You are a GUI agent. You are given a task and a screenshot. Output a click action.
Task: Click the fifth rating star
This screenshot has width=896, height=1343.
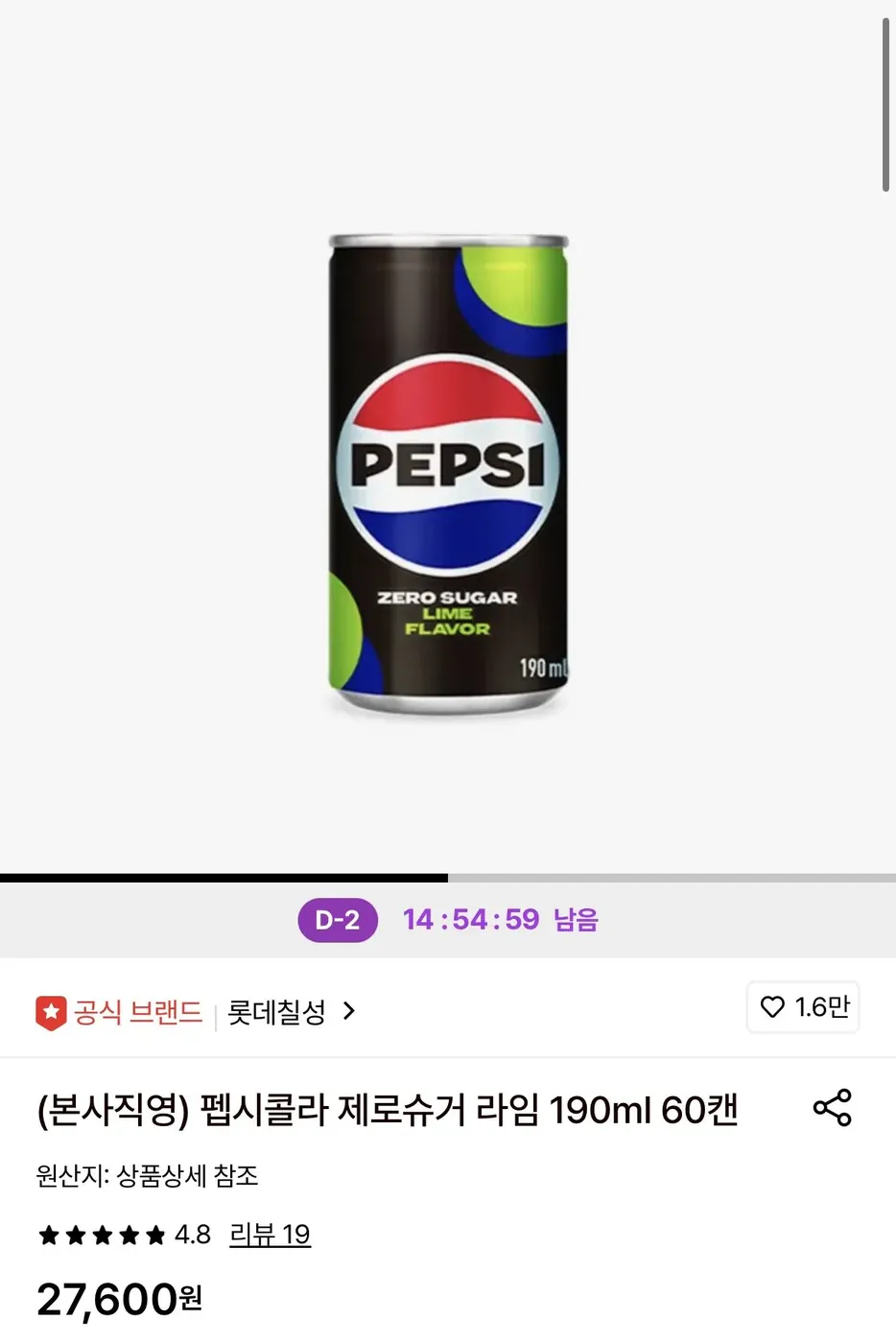[x=155, y=1235]
